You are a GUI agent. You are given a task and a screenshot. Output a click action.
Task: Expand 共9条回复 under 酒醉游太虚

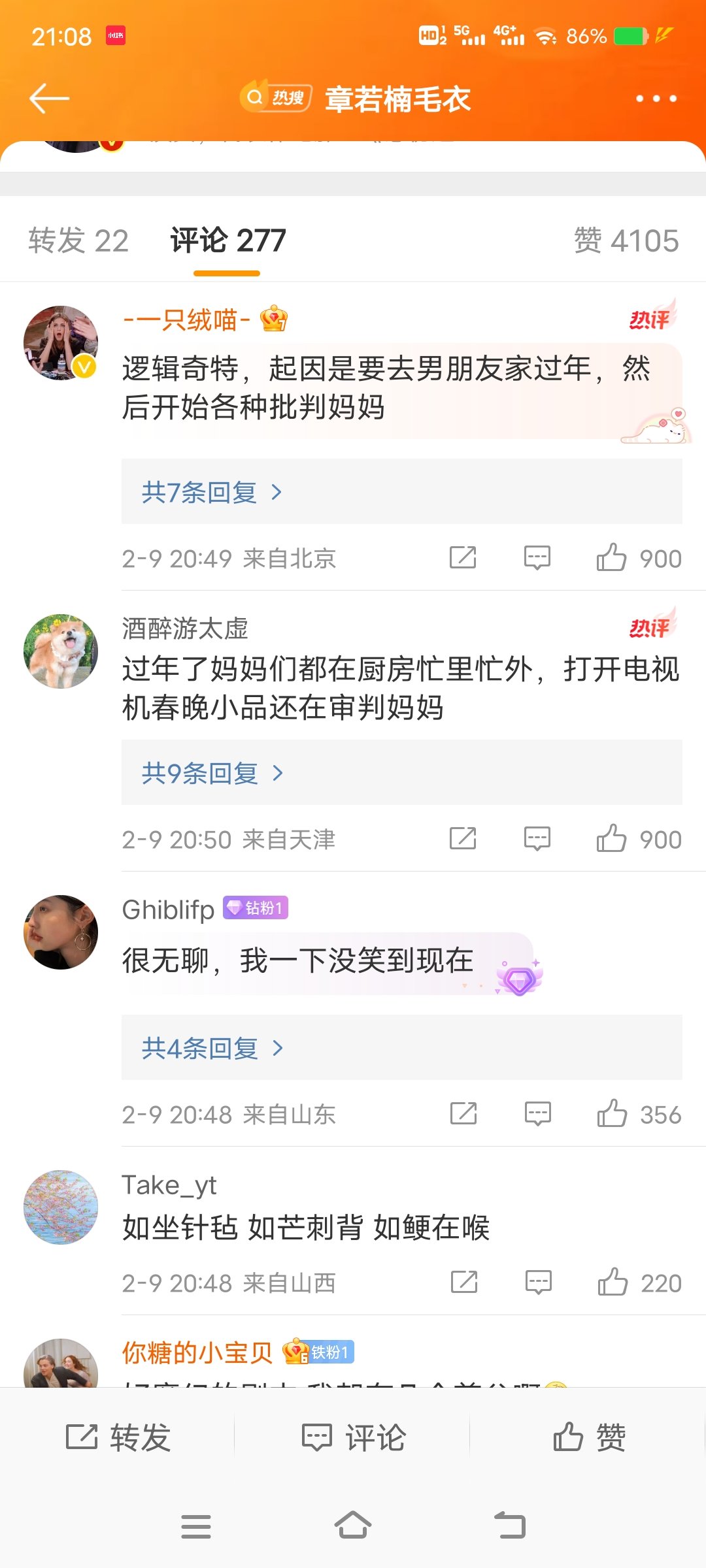[212, 773]
